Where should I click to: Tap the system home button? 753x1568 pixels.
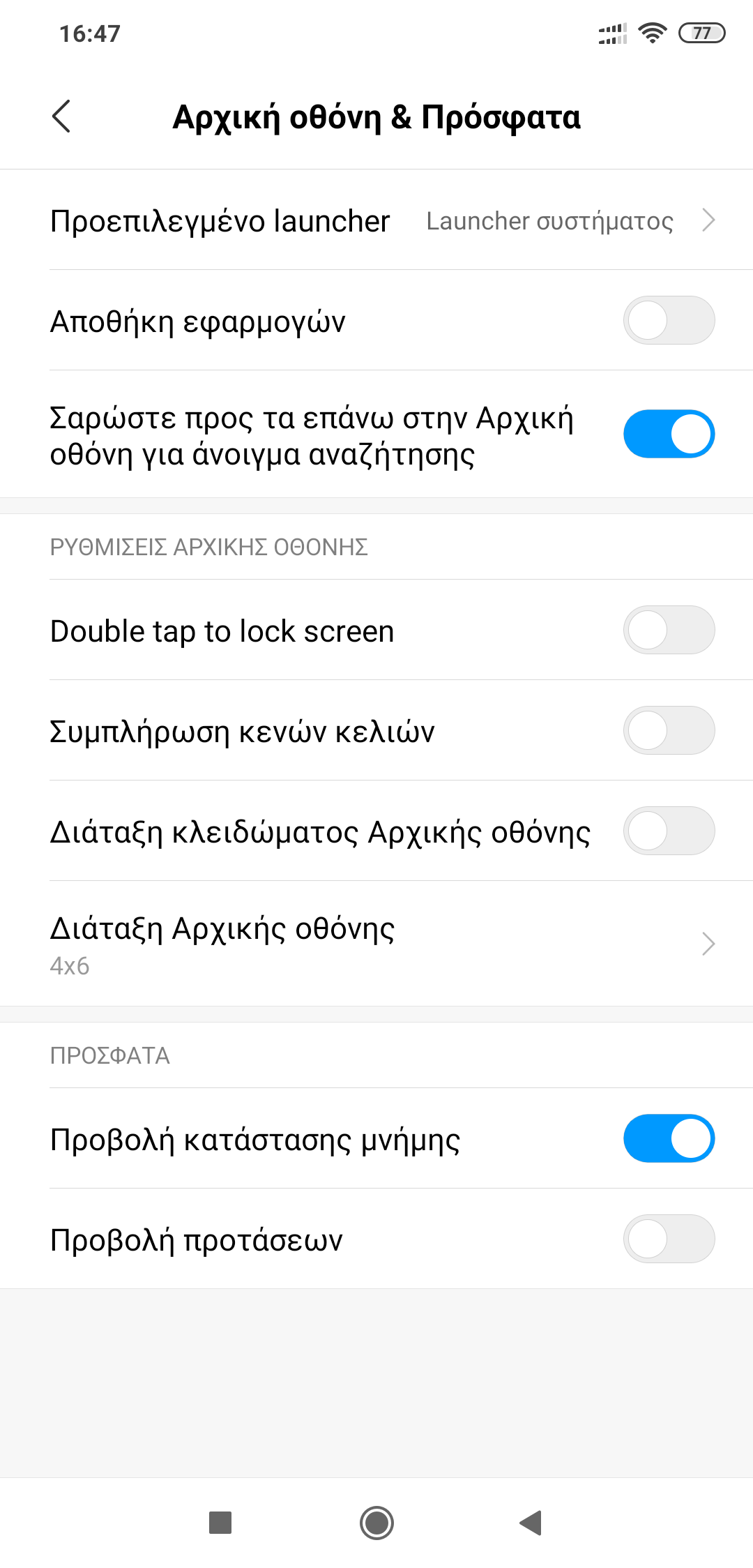tap(376, 1523)
